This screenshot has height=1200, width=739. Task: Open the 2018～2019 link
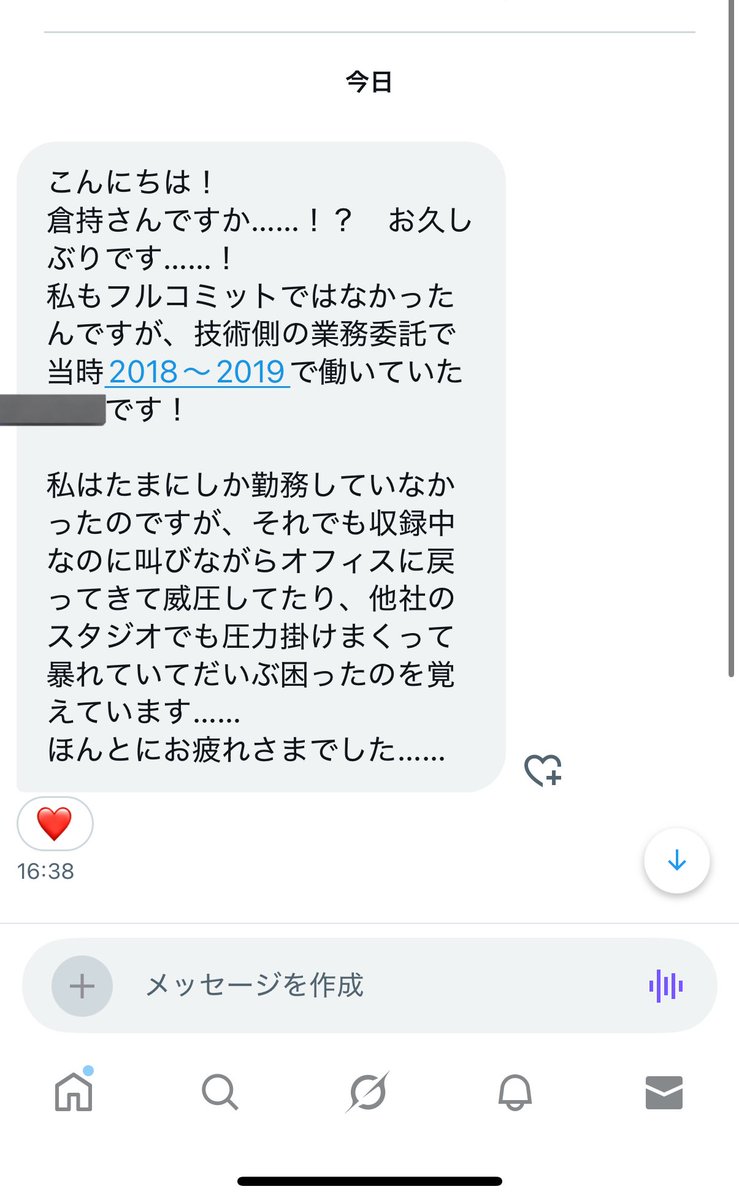pyautogui.click(x=198, y=372)
